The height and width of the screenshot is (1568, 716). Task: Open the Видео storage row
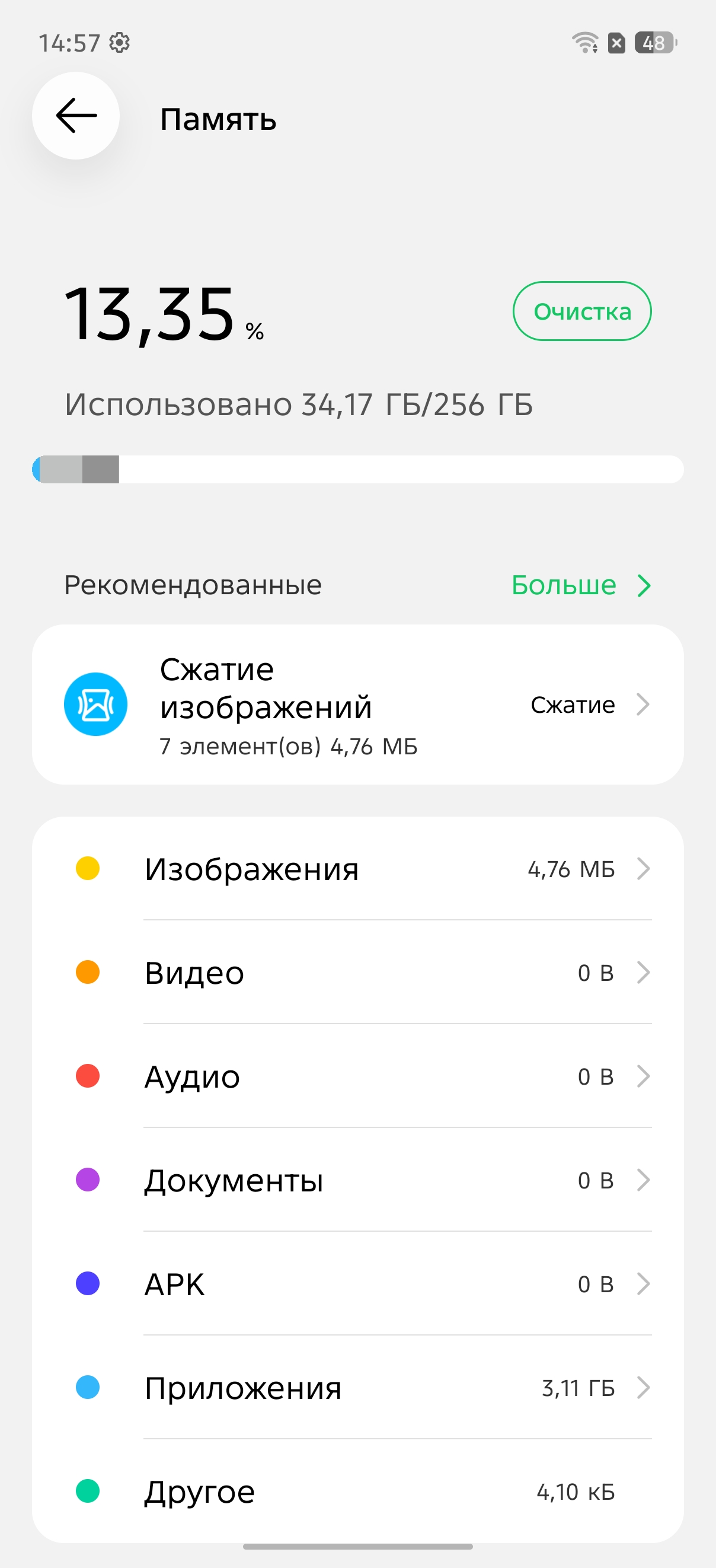click(x=357, y=972)
